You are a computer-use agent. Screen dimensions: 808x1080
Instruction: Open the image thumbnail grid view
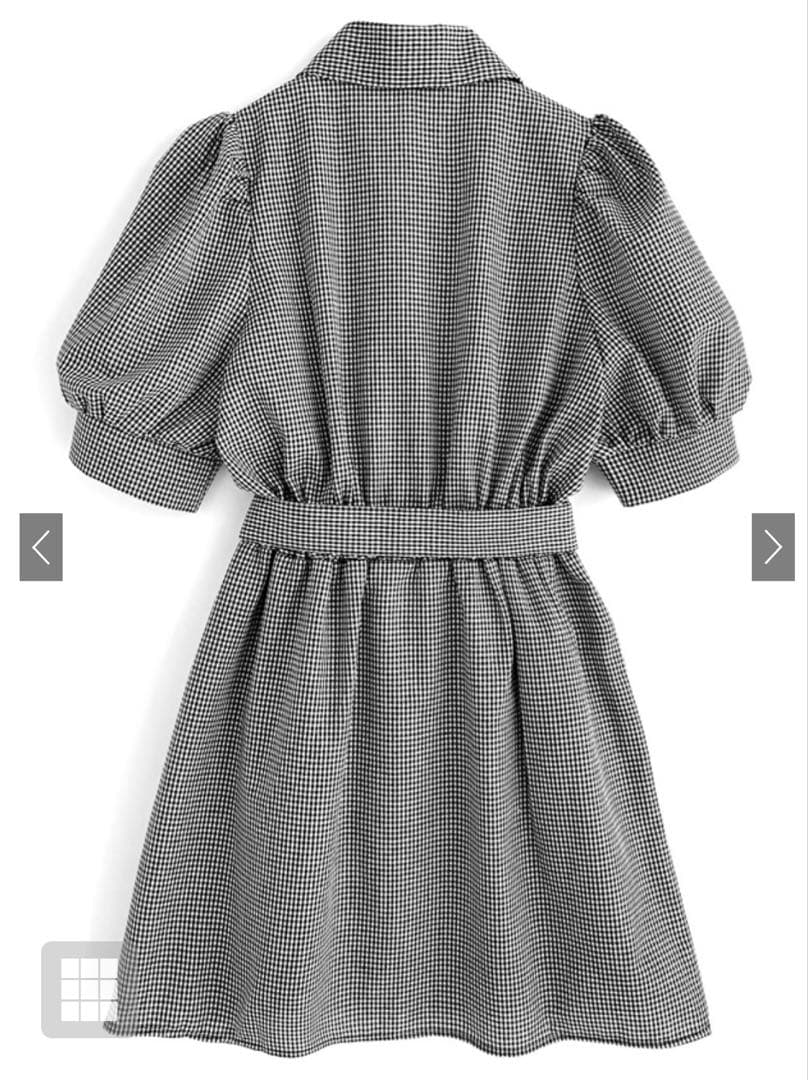coord(81,989)
